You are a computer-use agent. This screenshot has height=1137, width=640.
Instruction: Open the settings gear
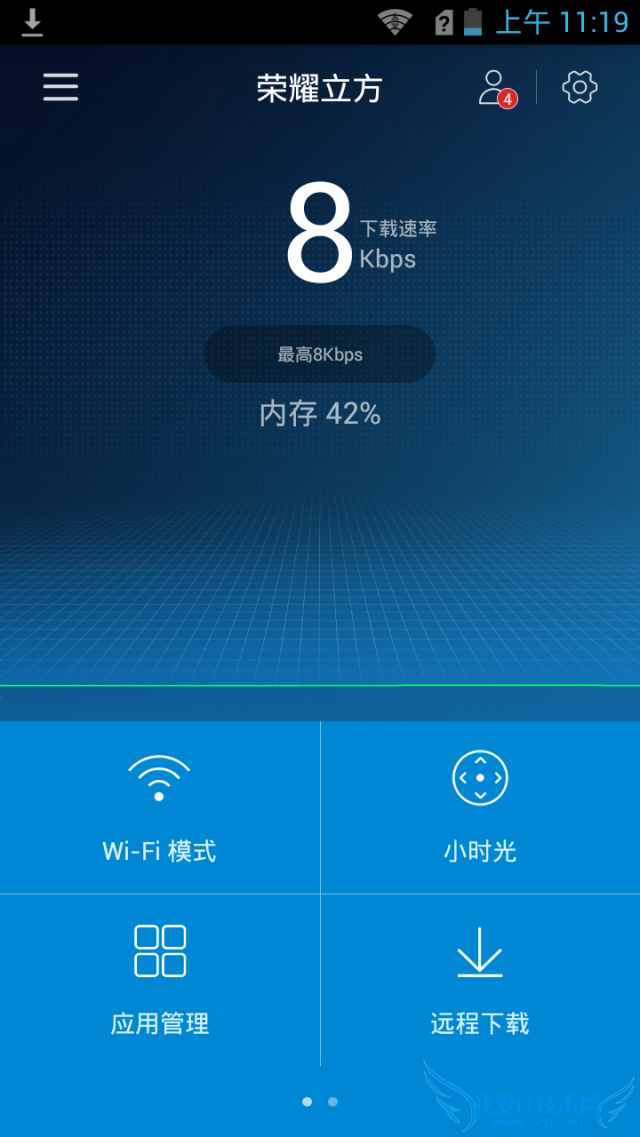point(580,88)
